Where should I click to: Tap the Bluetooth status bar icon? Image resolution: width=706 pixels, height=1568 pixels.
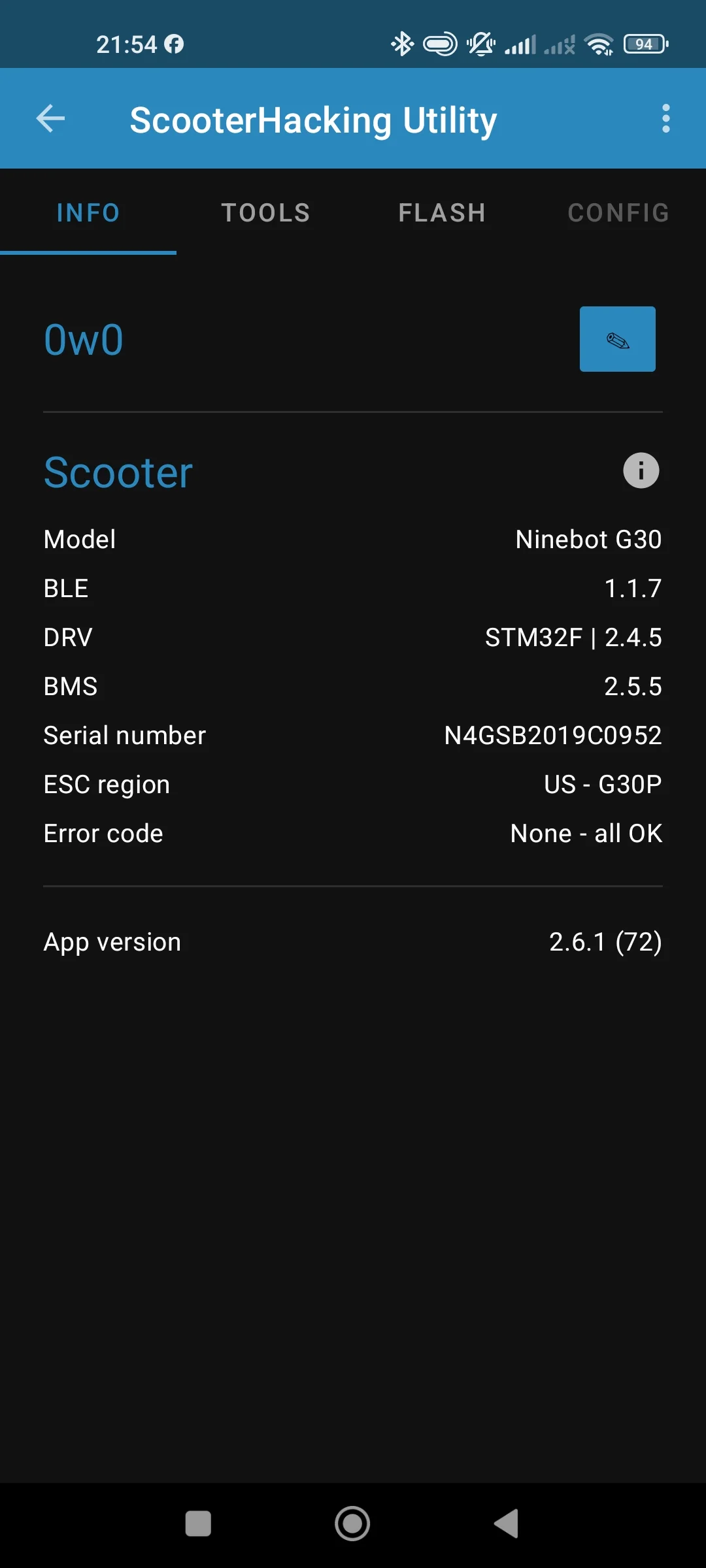click(x=402, y=44)
